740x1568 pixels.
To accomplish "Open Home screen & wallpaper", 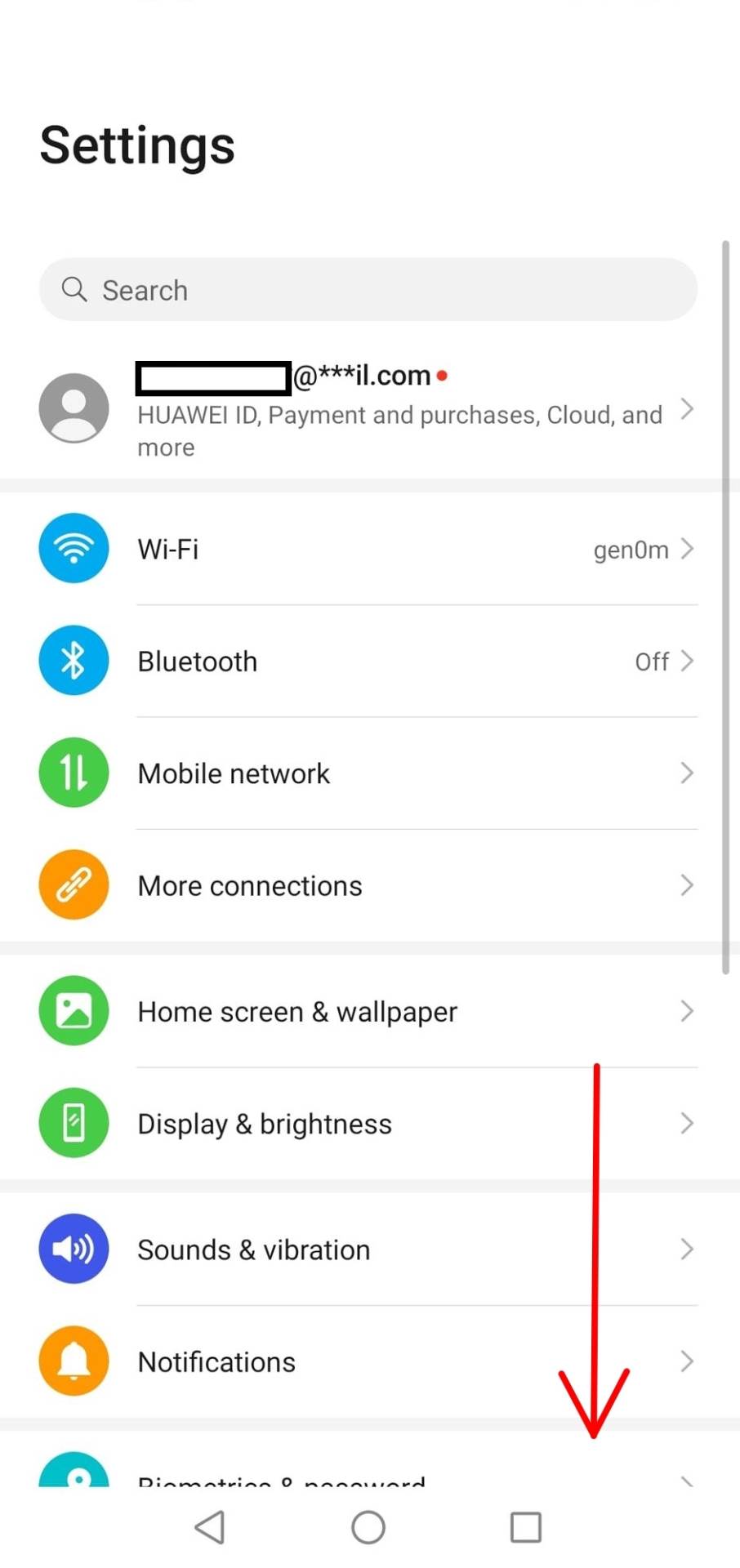I will (x=368, y=1011).
